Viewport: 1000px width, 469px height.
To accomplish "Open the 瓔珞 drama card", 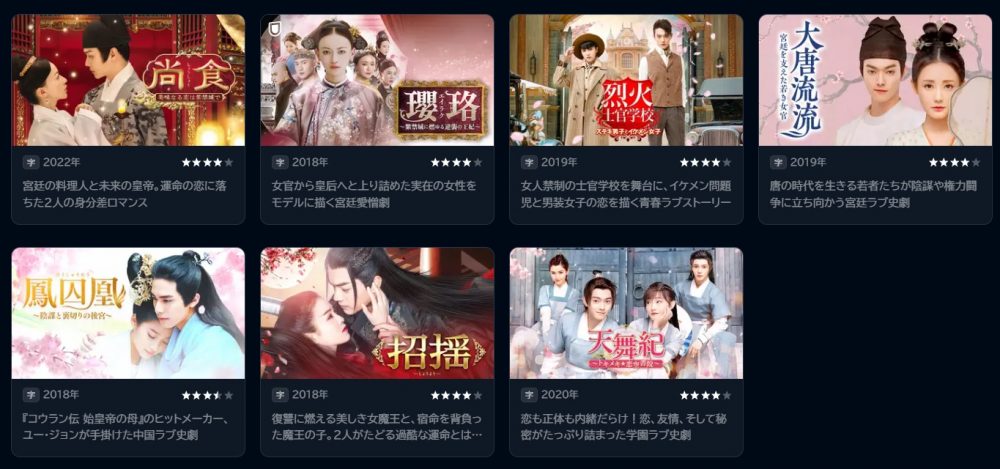I will point(377,82).
